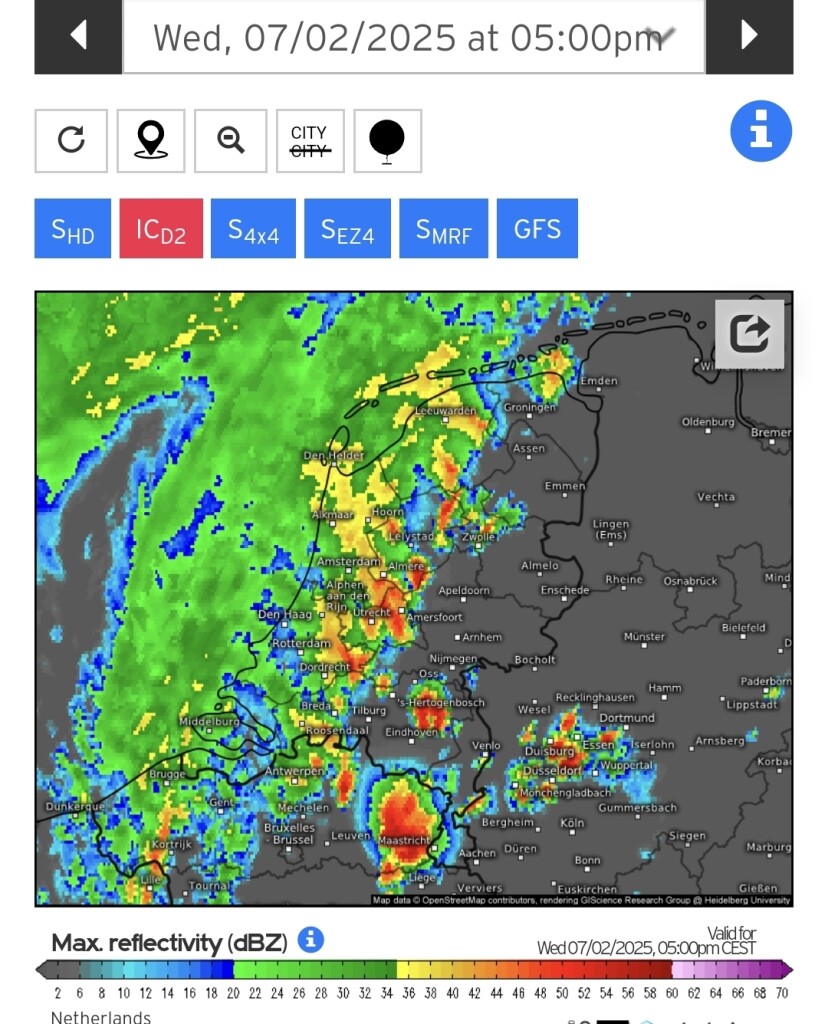Switch to the SEZ4 model

(347, 229)
